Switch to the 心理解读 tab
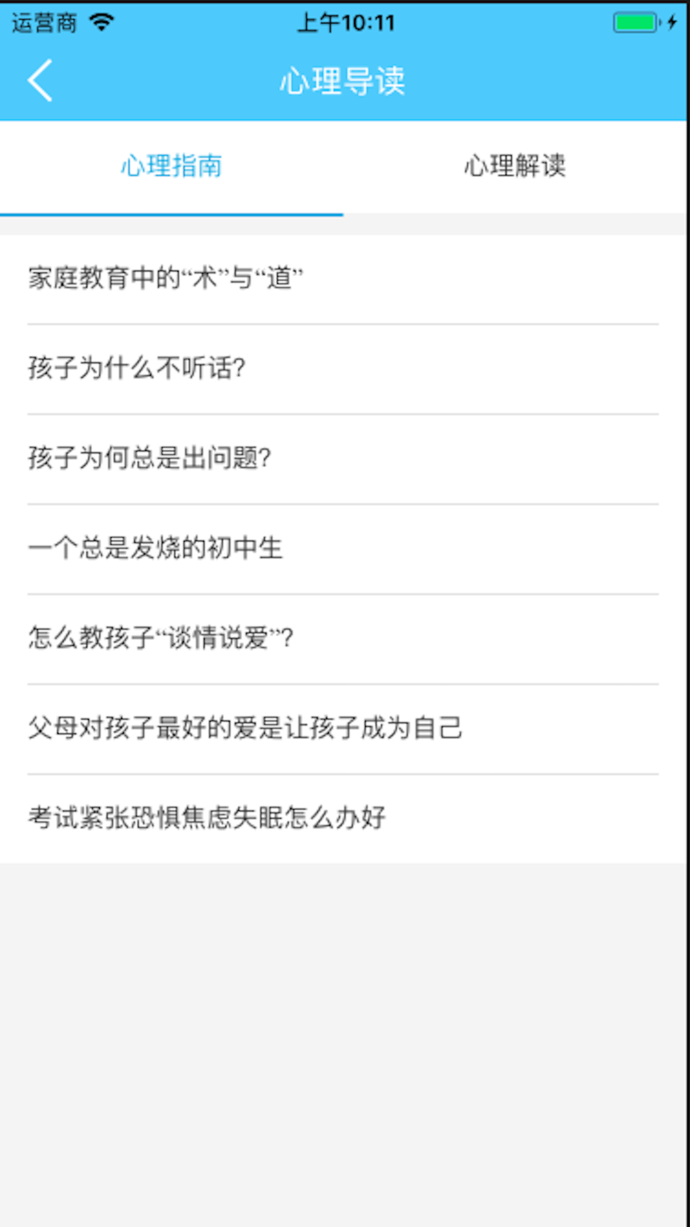690x1227 pixels. coord(515,166)
